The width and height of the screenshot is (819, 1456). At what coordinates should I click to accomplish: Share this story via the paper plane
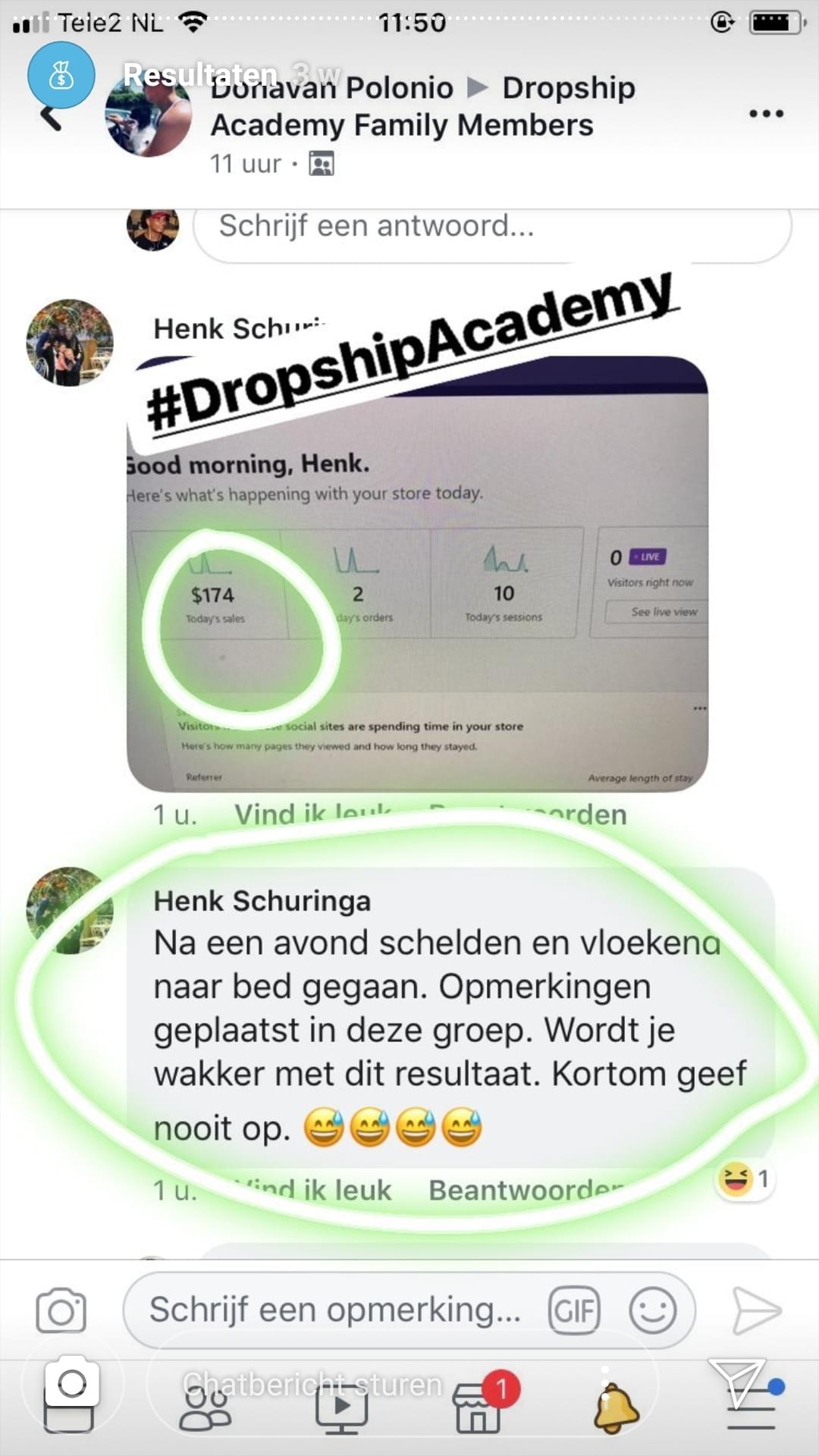(x=736, y=1382)
